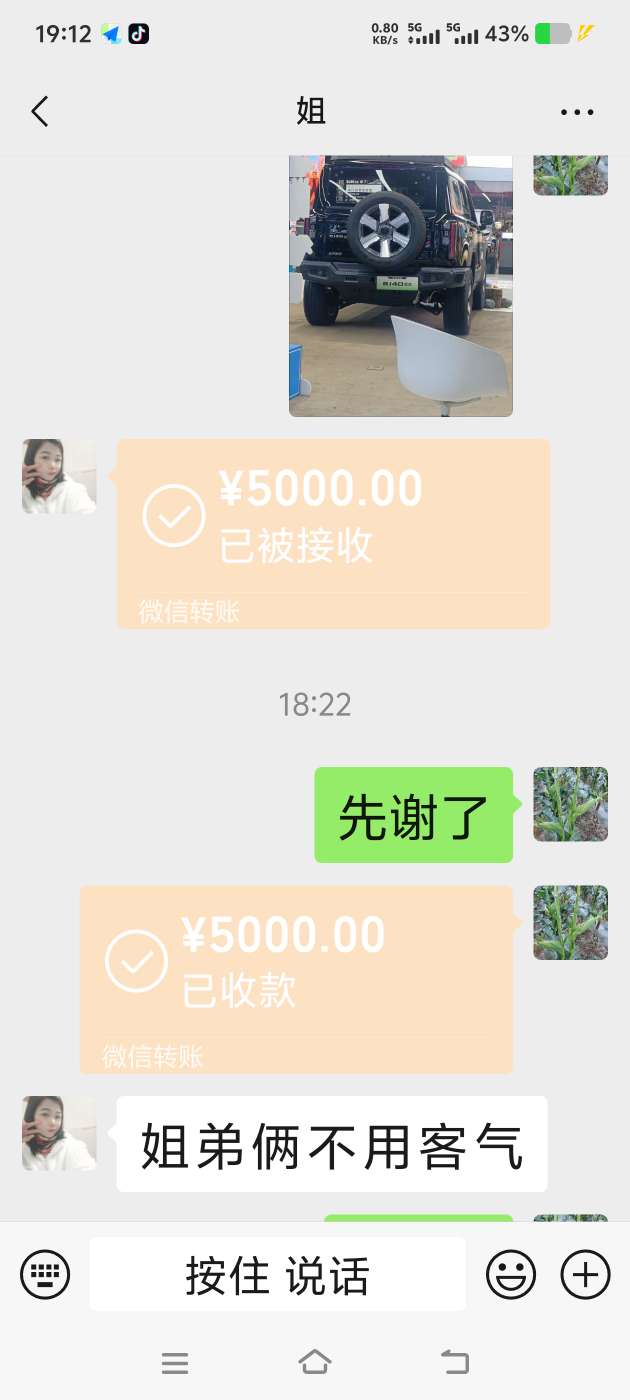Open the emoji sticker panel
Image resolution: width=630 pixels, height=1400 pixels.
pyautogui.click(x=510, y=1275)
